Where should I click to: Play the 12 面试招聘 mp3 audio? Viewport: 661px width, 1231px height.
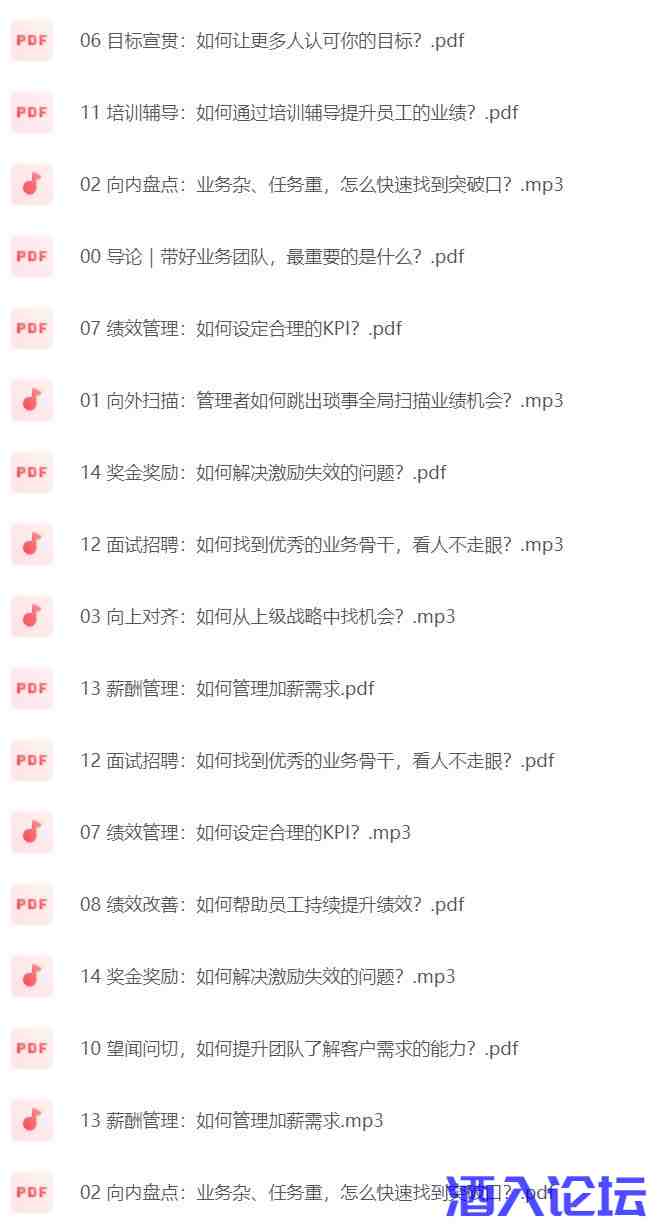pos(321,545)
